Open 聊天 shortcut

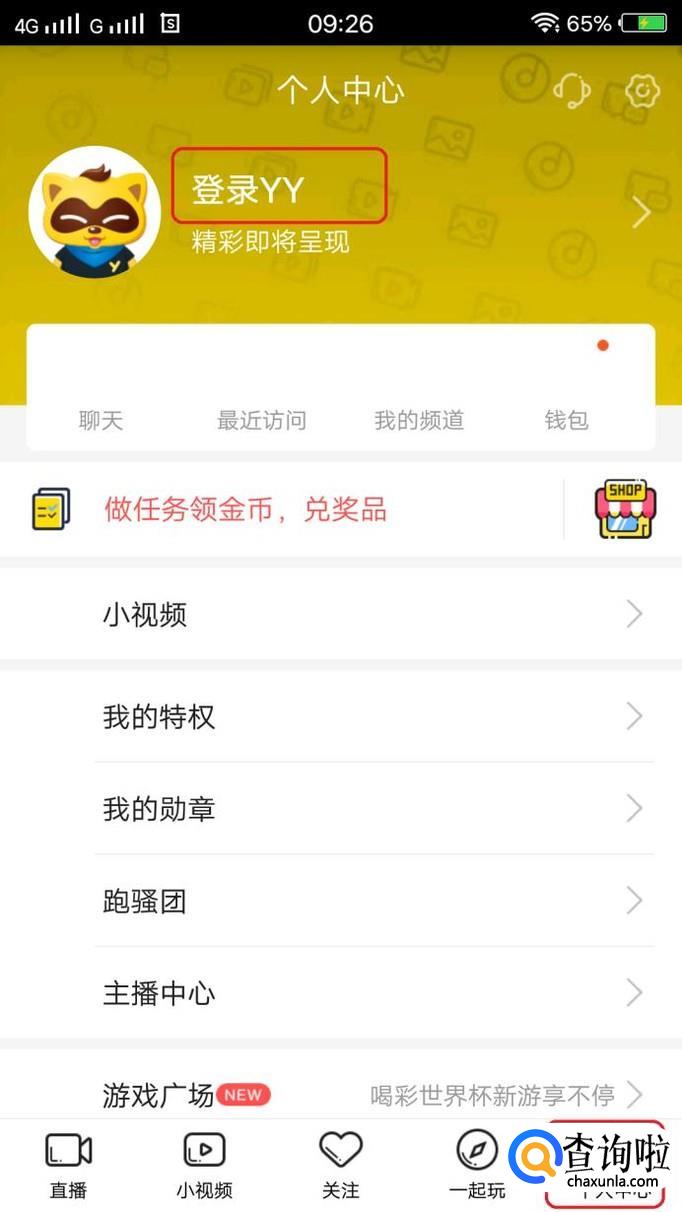101,421
